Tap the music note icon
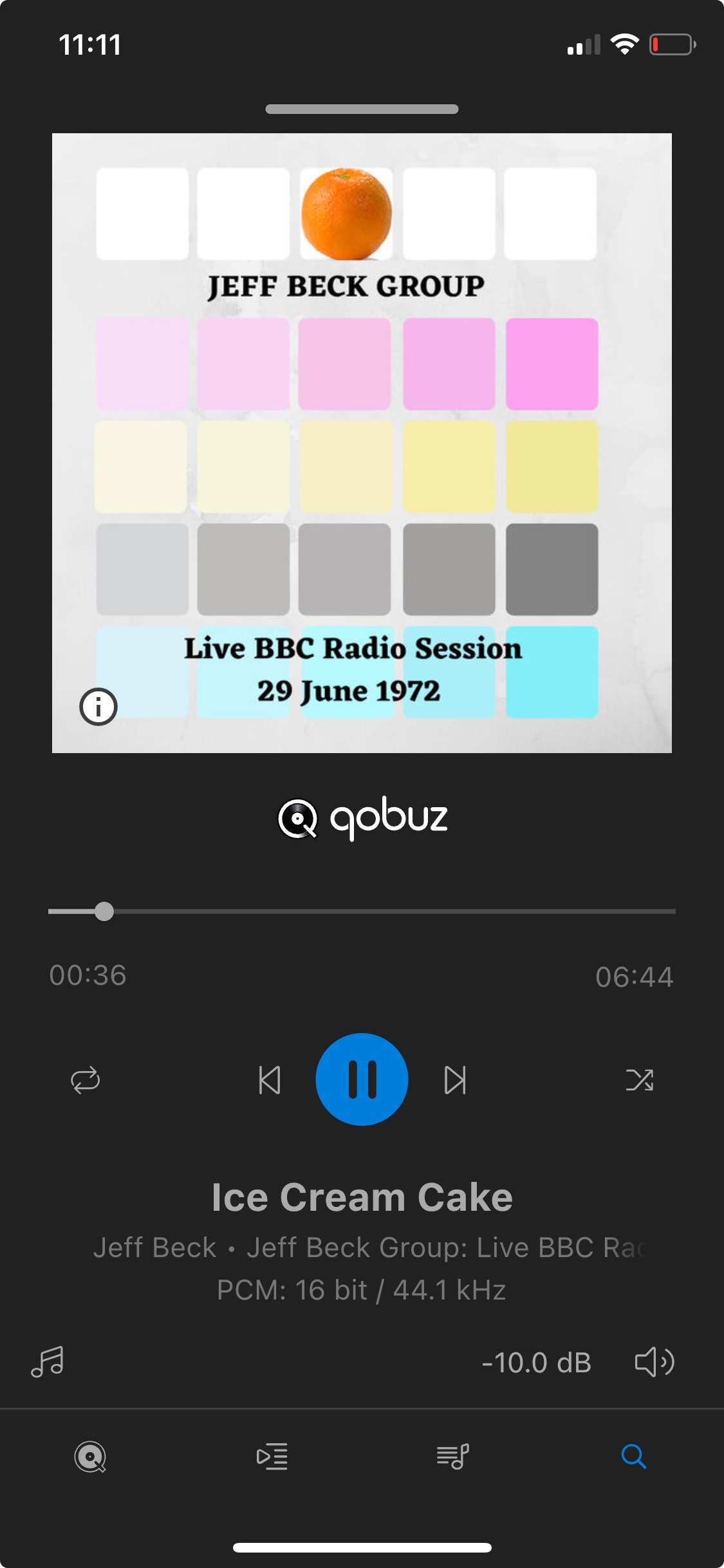The width and height of the screenshot is (724, 1568). pyautogui.click(x=48, y=1361)
